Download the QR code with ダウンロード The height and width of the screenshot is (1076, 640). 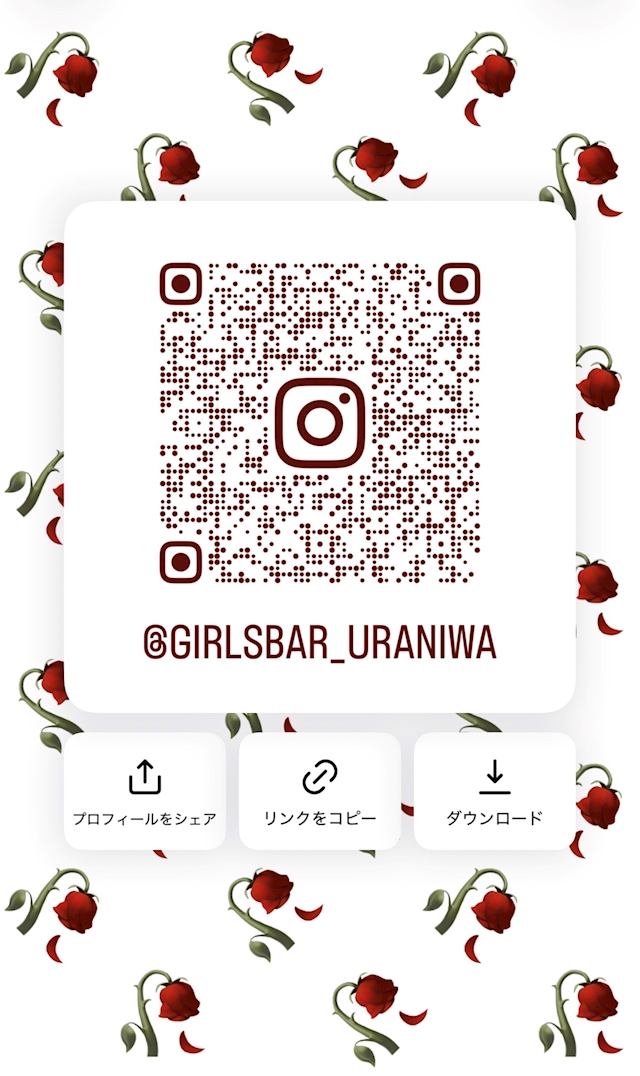pos(495,791)
